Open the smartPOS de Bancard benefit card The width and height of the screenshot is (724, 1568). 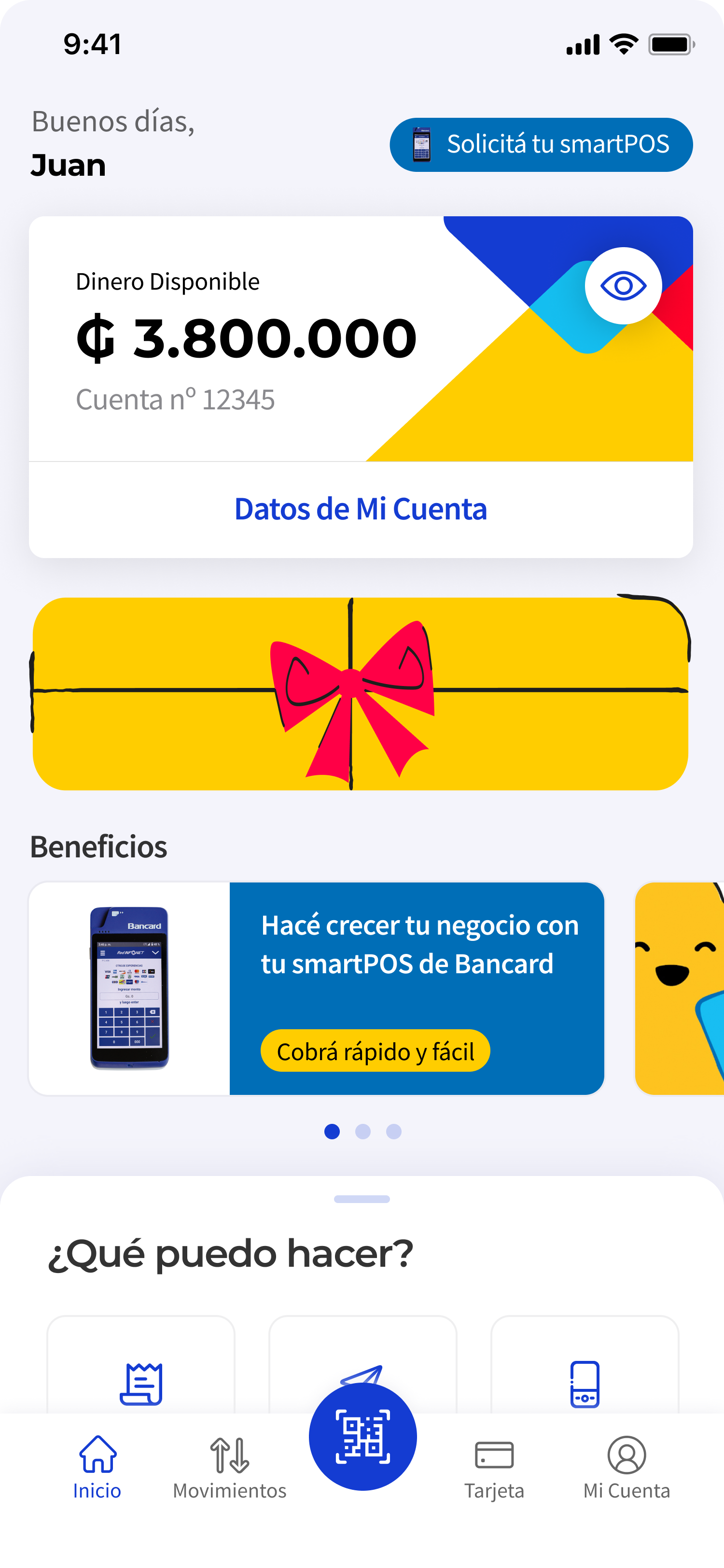(x=316, y=988)
